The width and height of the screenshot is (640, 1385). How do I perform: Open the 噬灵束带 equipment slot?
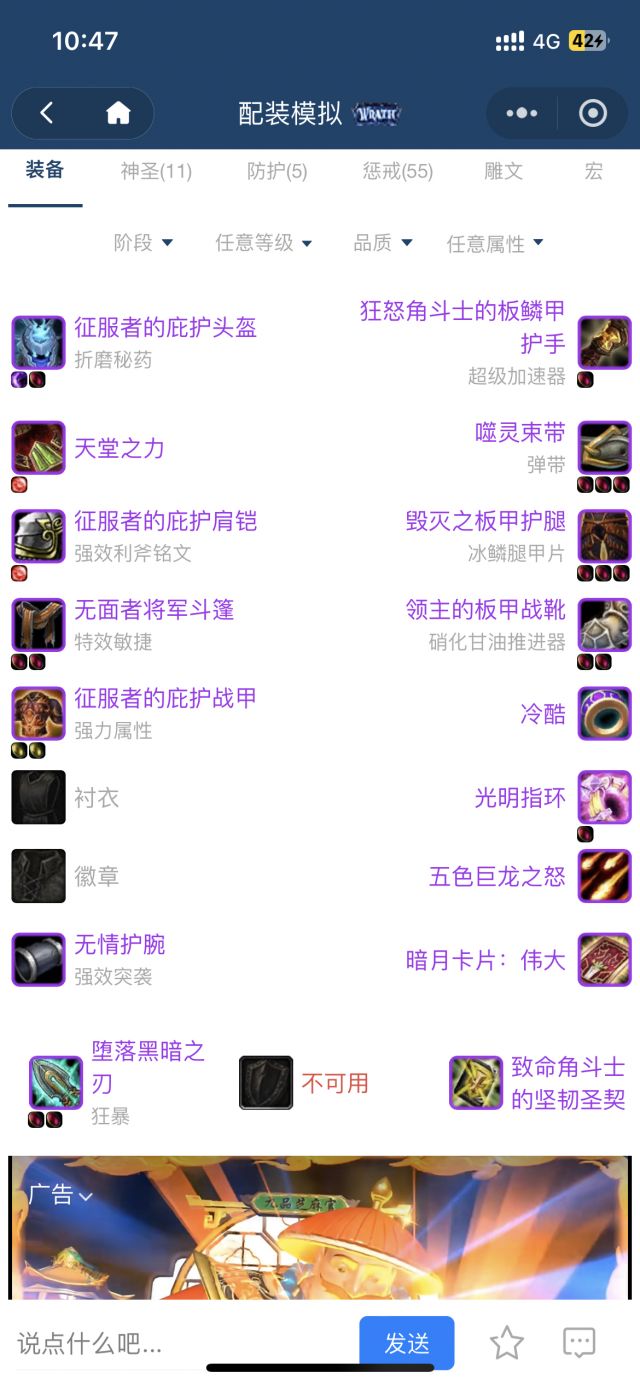point(520,433)
